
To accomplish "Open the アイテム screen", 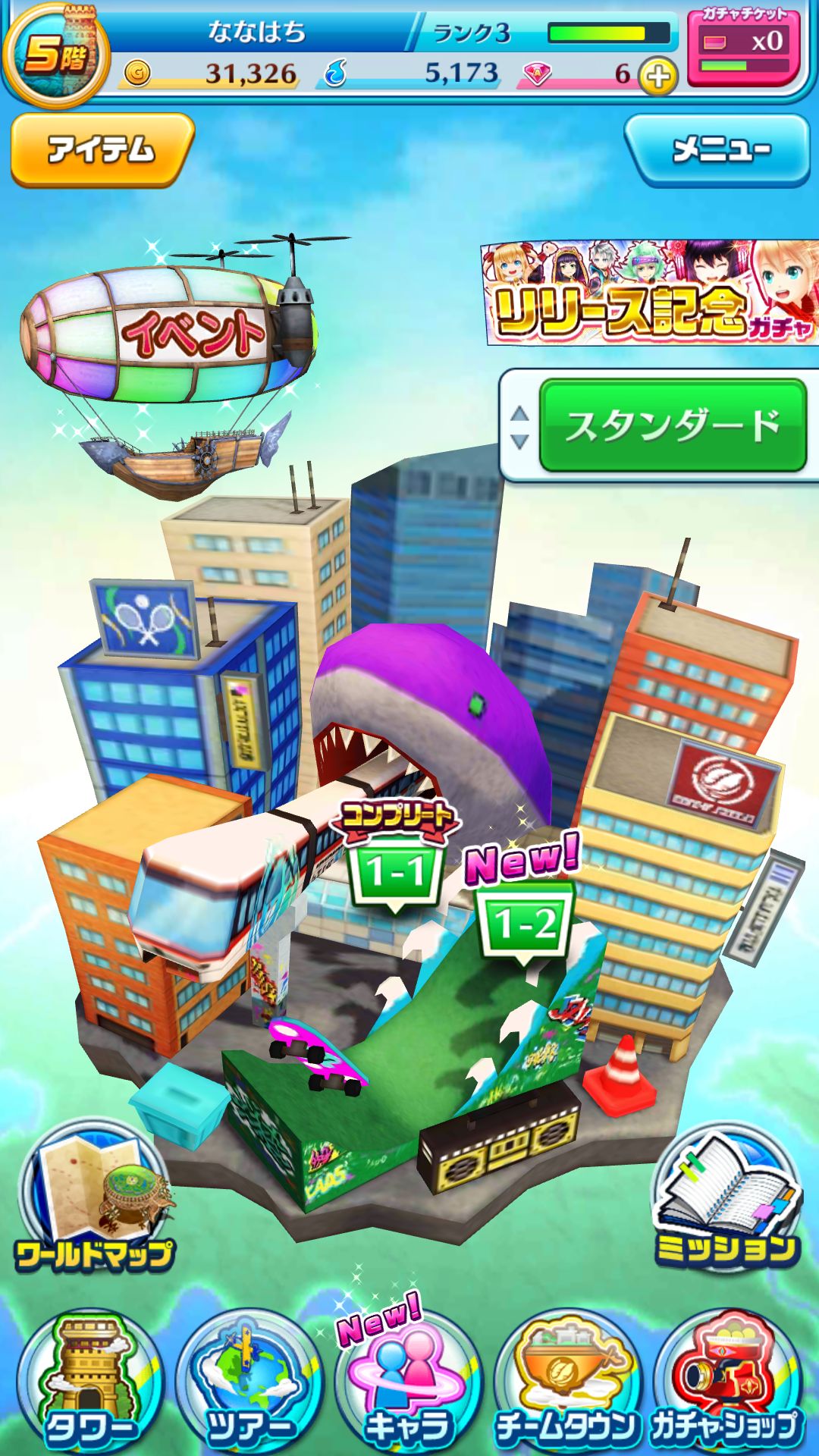I will [99, 150].
